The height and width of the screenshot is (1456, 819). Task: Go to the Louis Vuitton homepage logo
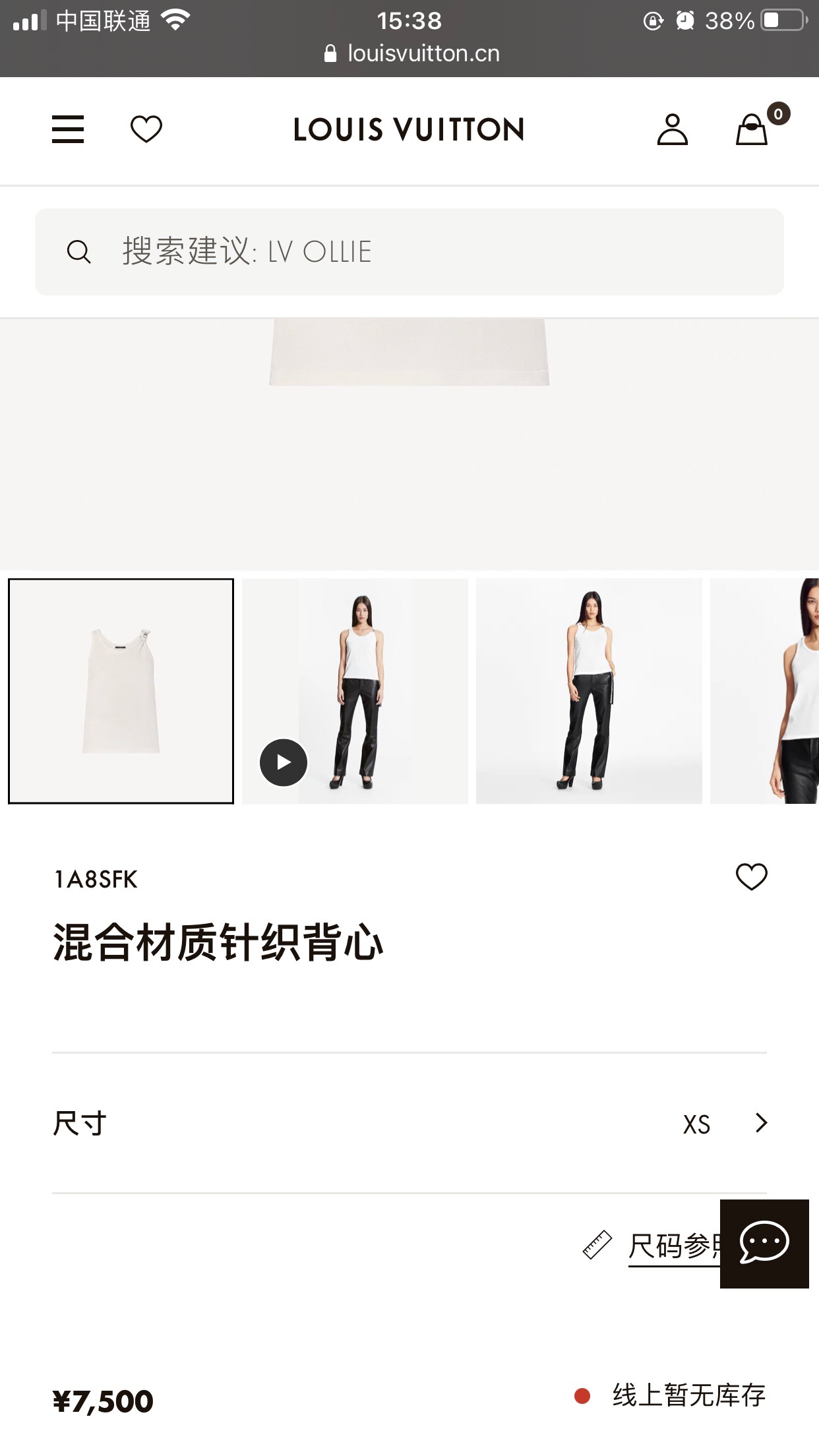[x=409, y=129]
